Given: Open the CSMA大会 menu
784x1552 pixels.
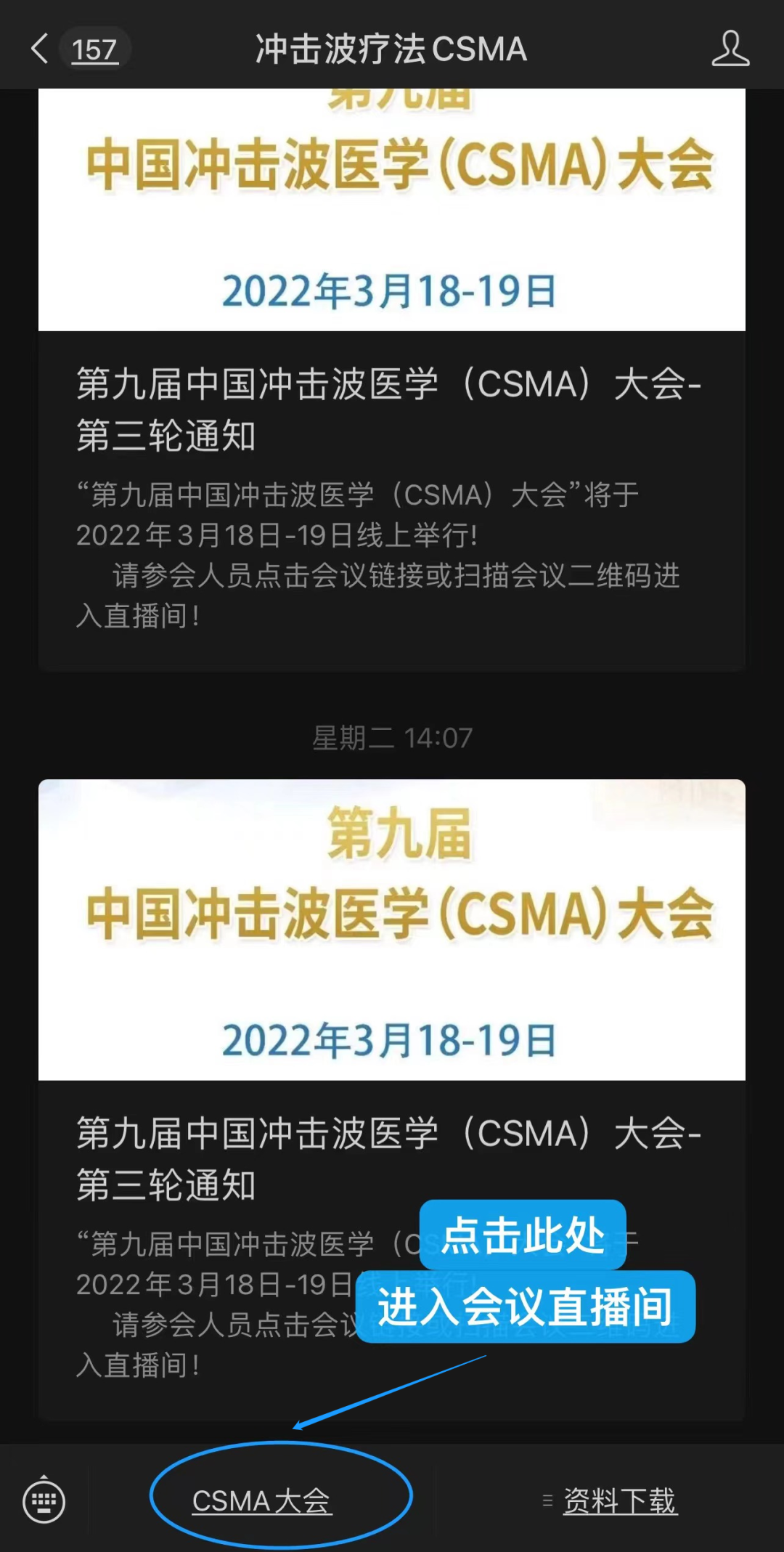Looking at the screenshot, I should (x=261, y=1500).
